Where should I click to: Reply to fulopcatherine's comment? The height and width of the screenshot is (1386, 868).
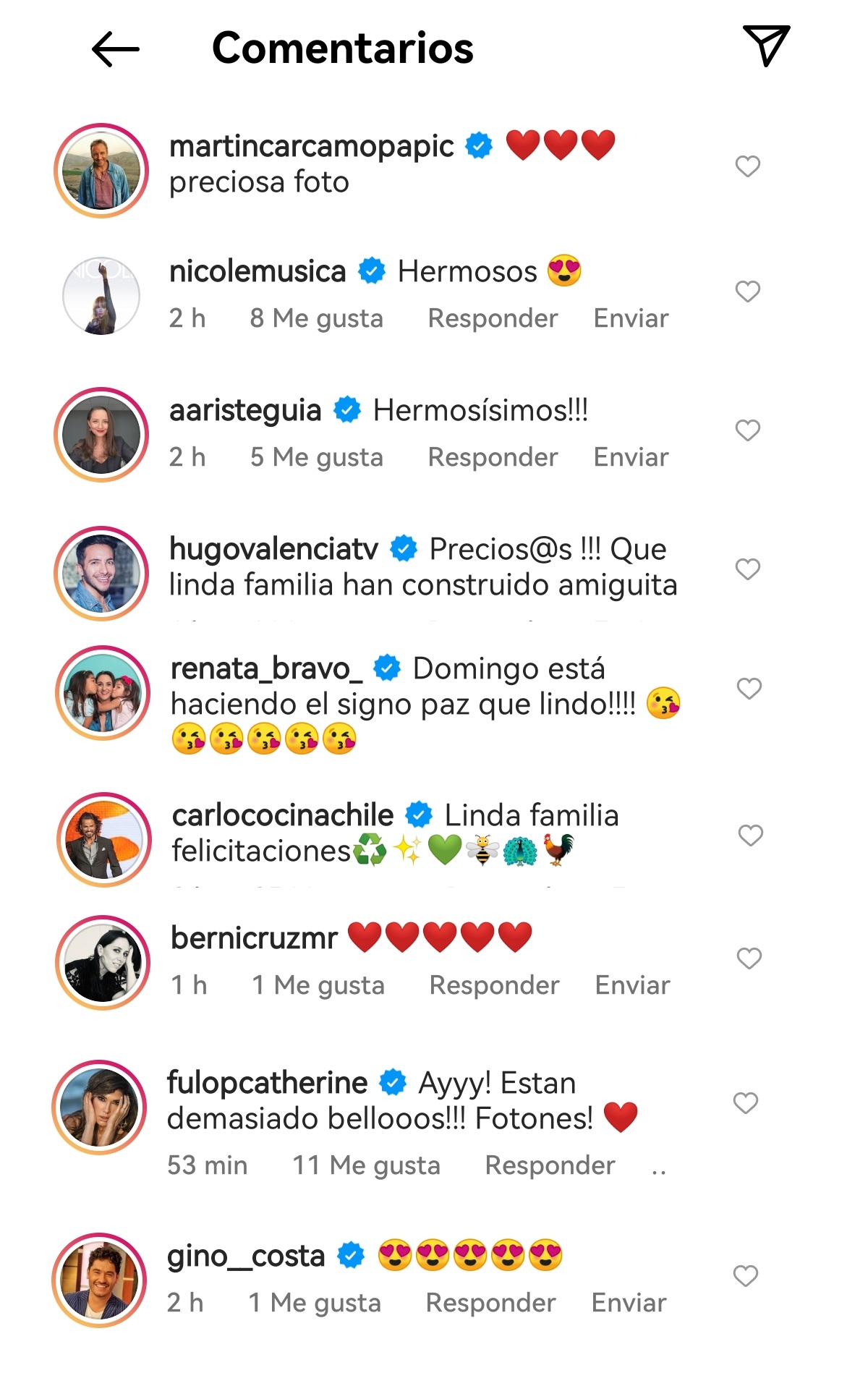click(x=550, y=1165)
